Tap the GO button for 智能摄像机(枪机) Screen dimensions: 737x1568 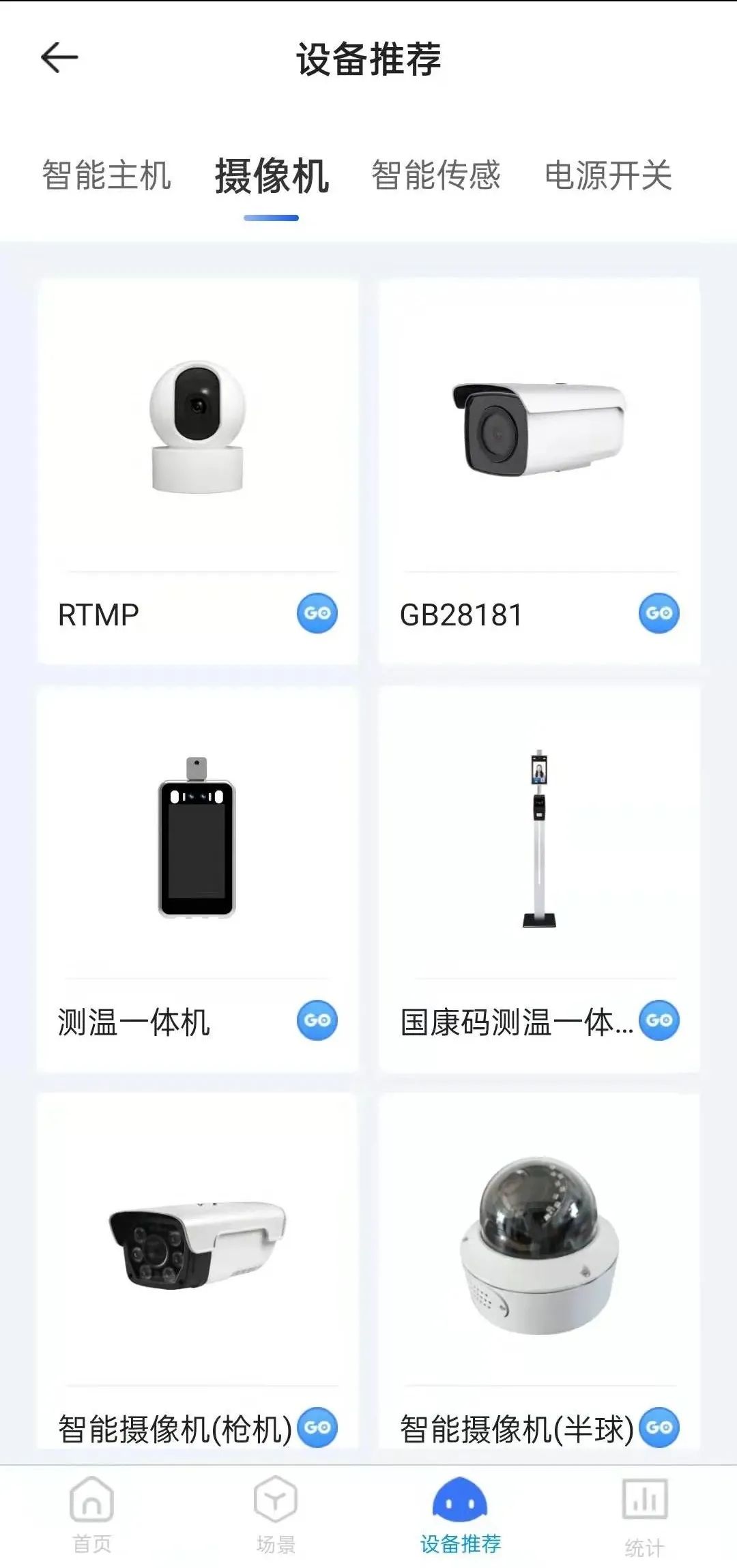[x=317, y=1427]
